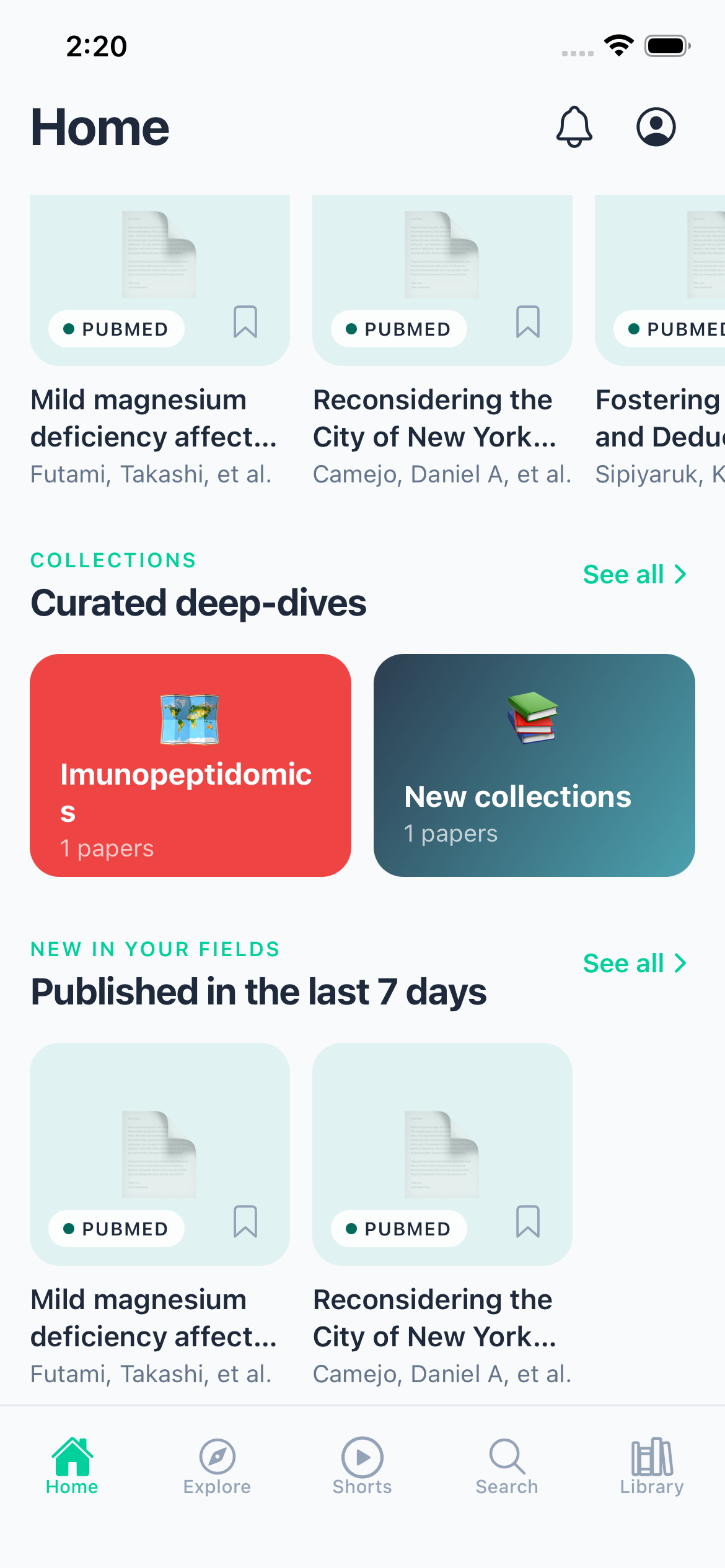Image resolution: width=725 pixels, height=1568 pixels.
Task: Go to the Search tab
Action: 507,1465
